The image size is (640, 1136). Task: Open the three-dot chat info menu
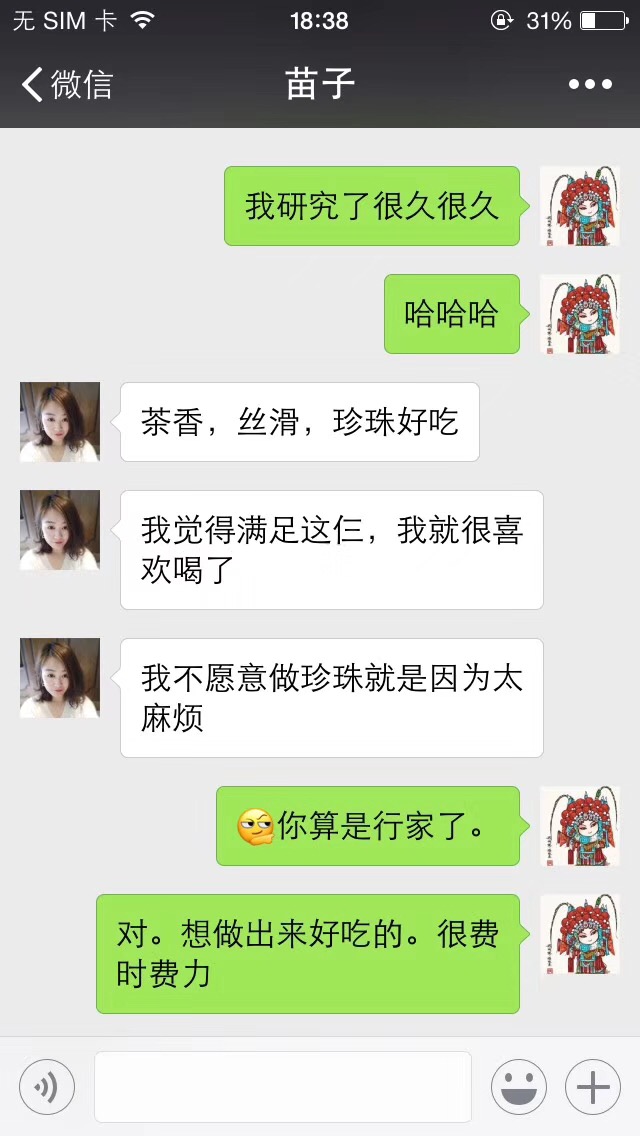click(590, 85)
